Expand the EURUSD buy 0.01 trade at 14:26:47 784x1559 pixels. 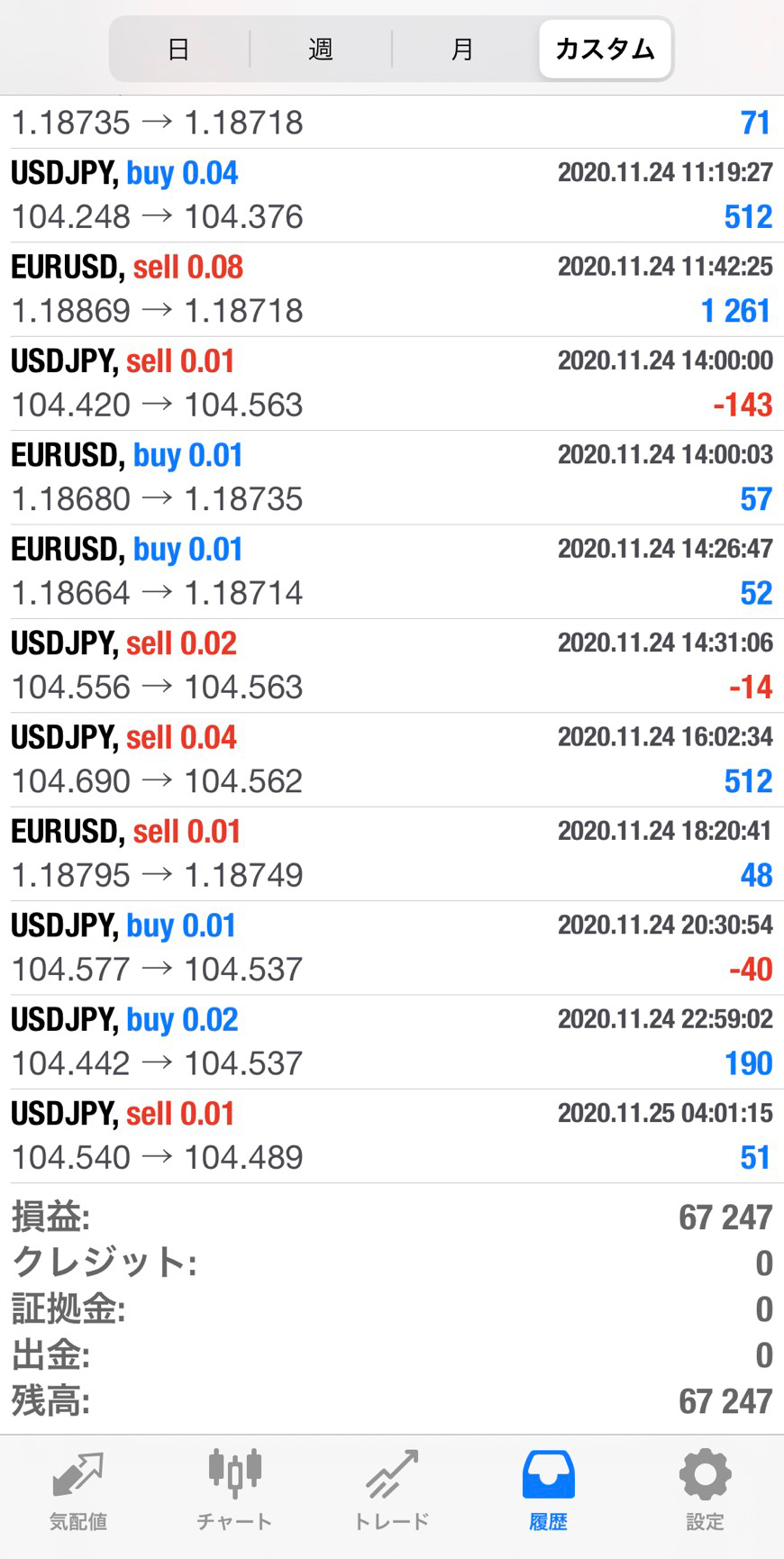pos(391,571)
